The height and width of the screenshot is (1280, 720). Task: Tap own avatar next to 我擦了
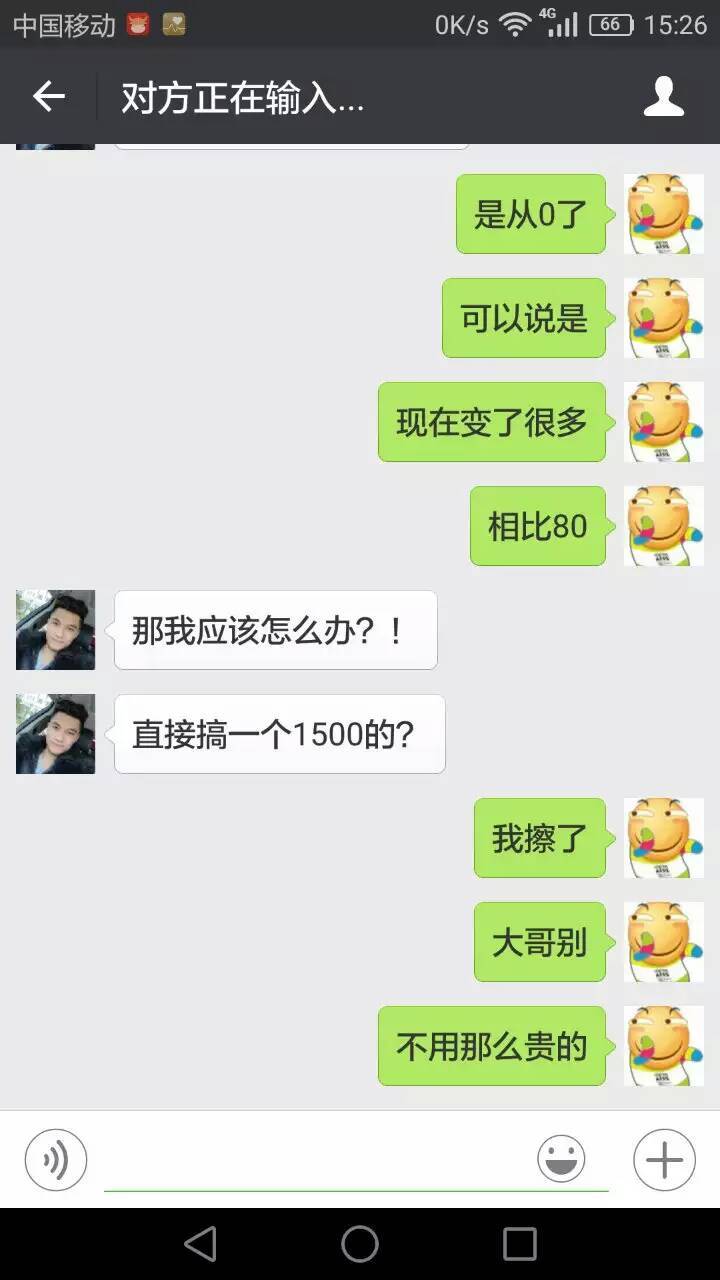[x=663, y=838]
